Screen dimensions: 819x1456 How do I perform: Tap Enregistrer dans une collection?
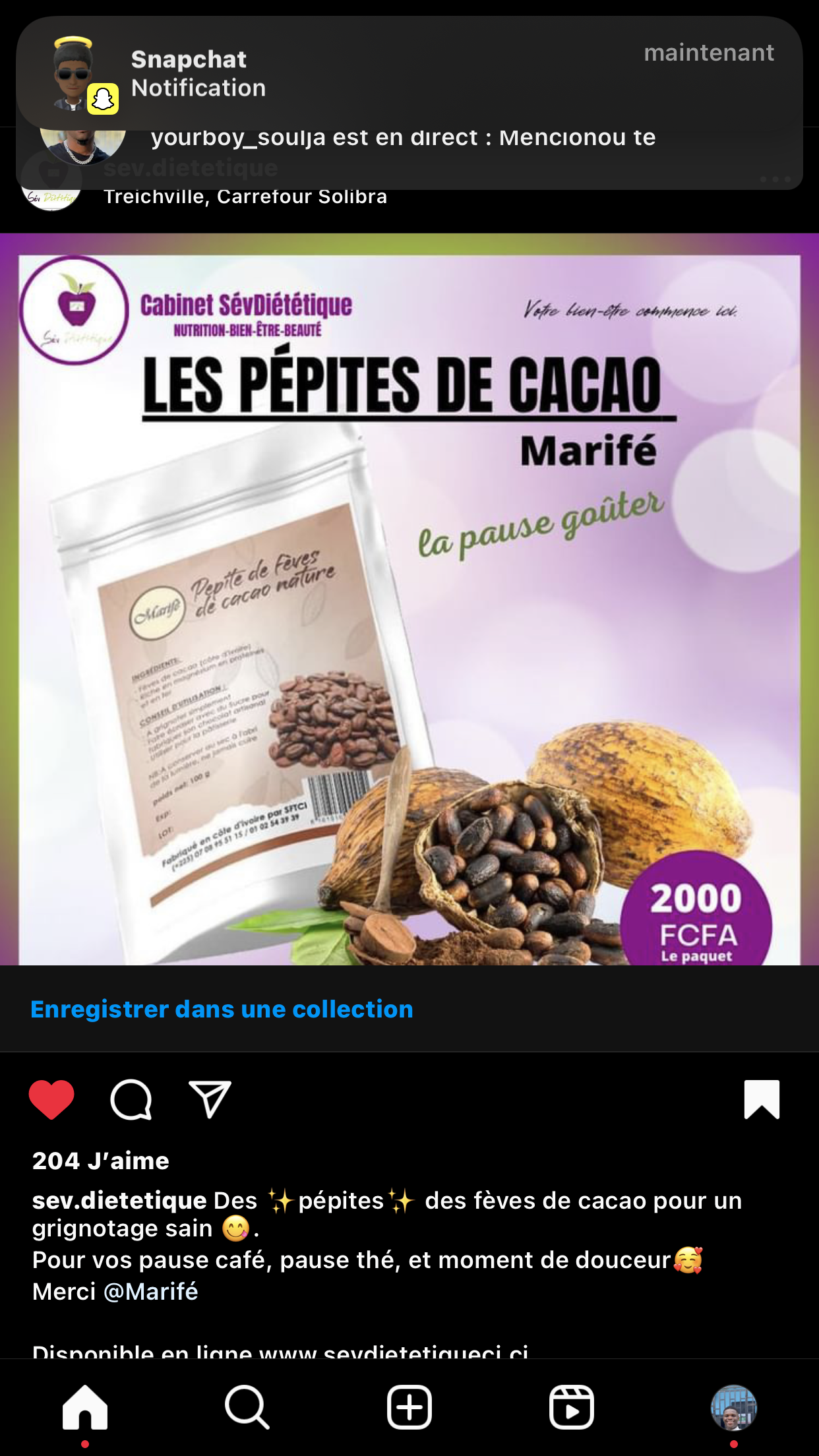pyautogui.click(x=222, y=1009)
